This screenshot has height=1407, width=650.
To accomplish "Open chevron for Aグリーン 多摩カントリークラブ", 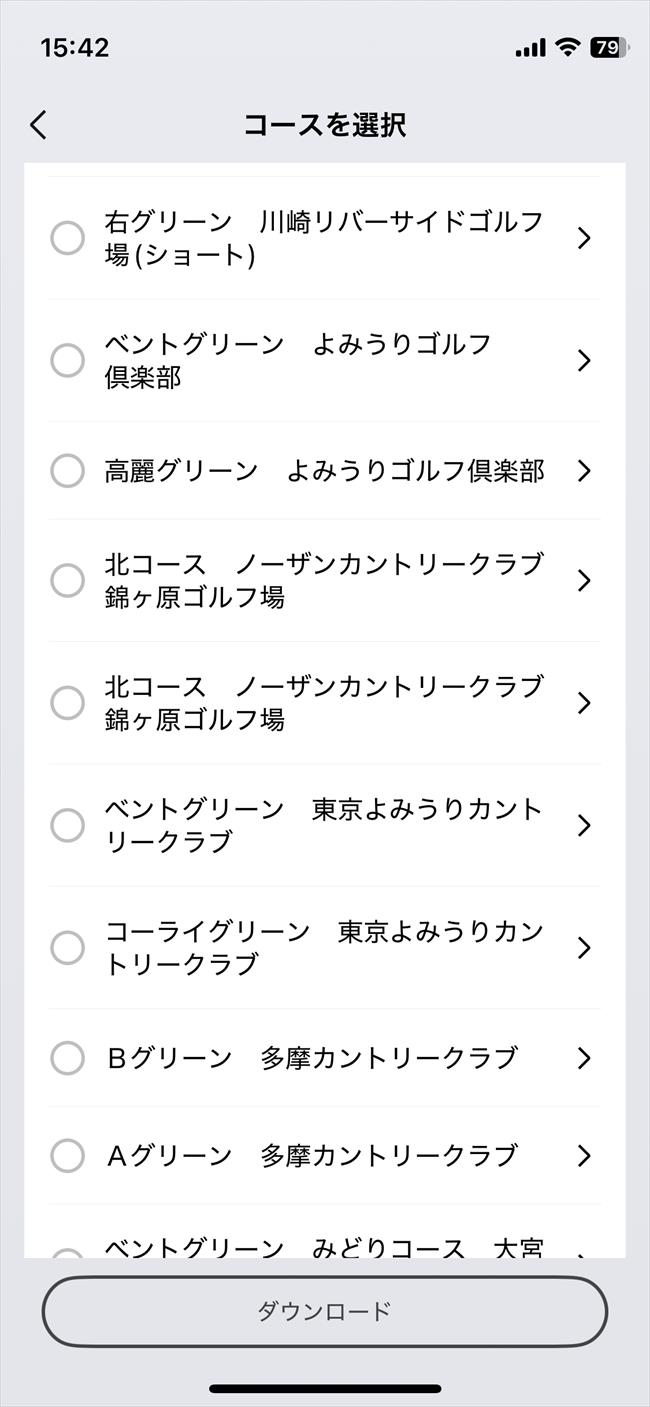I will (585, 1155).
